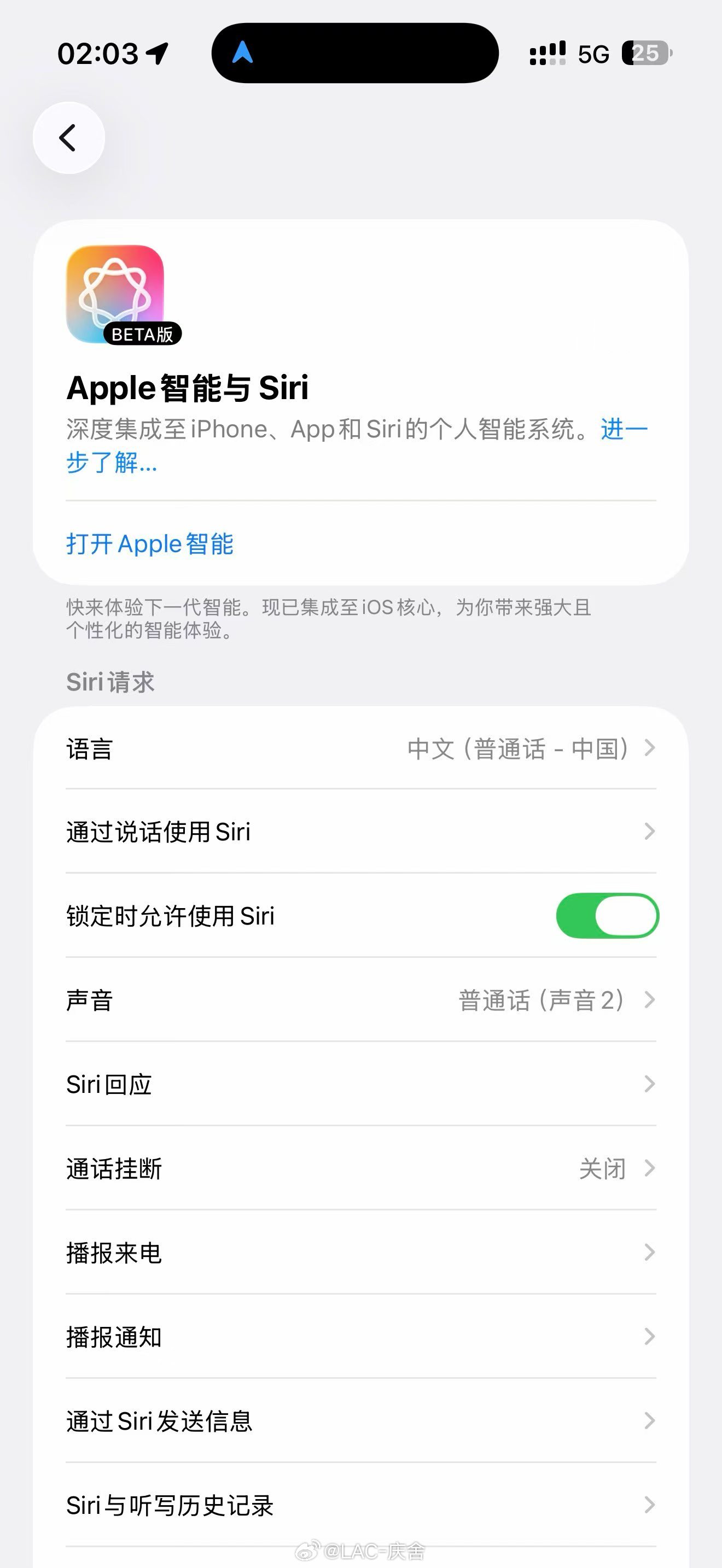Tap the 5G indicator in status bar
The width and height of the screenshot is (722, 1568).
click(593, 54)
